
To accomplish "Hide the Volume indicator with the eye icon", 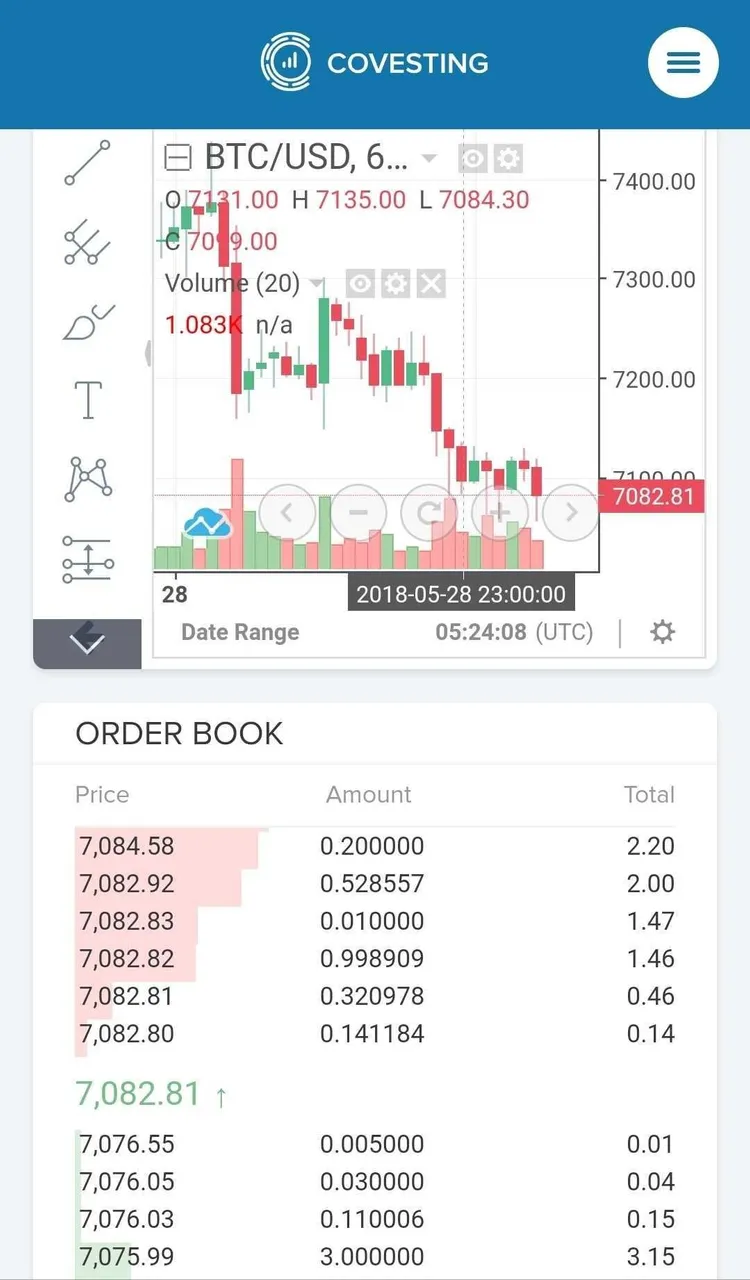I will click(x=360, y=284).
